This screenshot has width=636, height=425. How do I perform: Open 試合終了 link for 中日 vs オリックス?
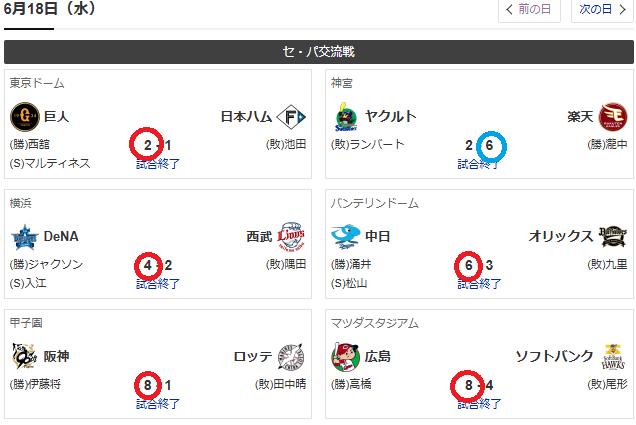pyautogui.click(x=479, y=283)
